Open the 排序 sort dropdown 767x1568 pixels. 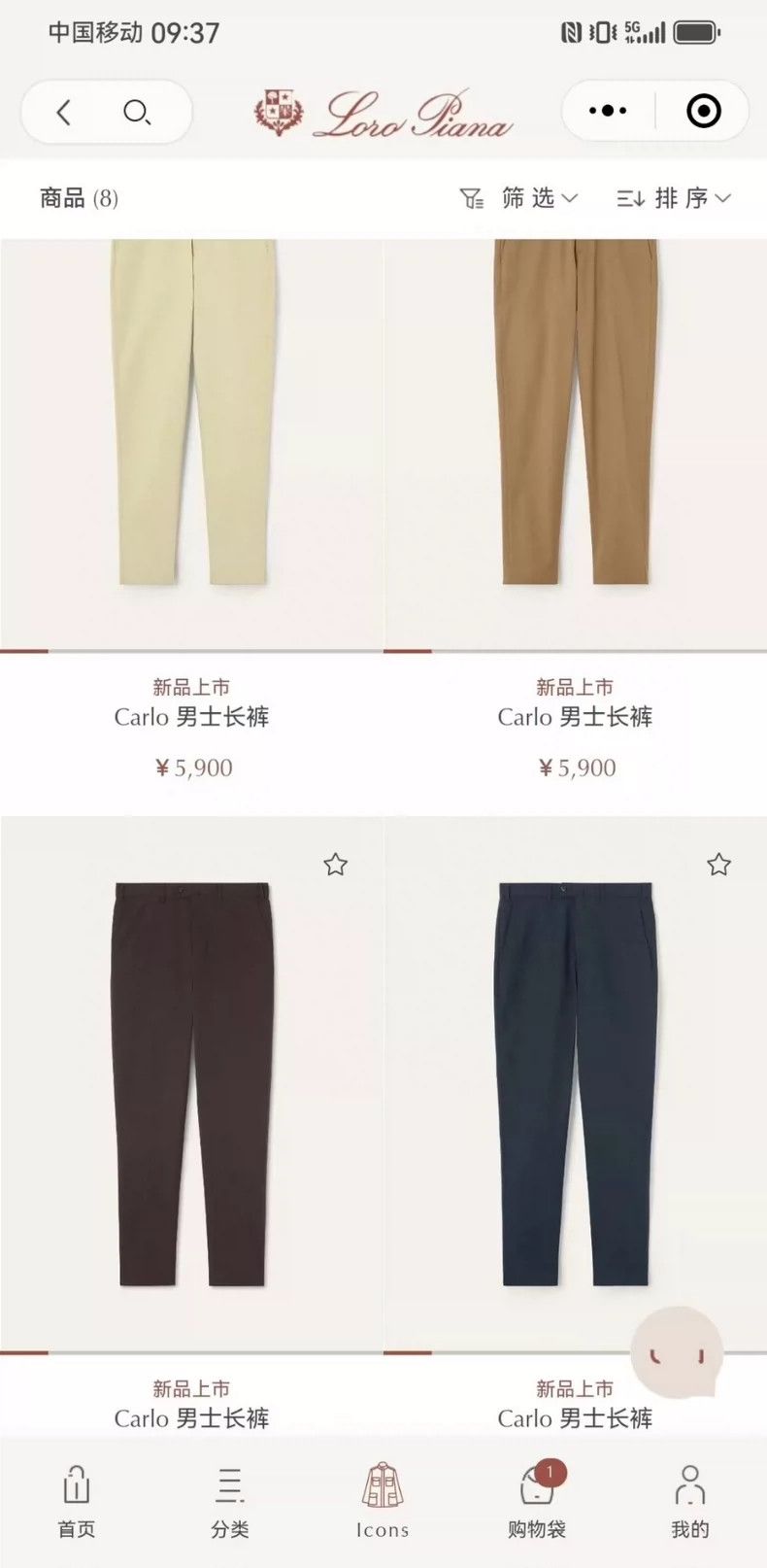pos(673,198)
